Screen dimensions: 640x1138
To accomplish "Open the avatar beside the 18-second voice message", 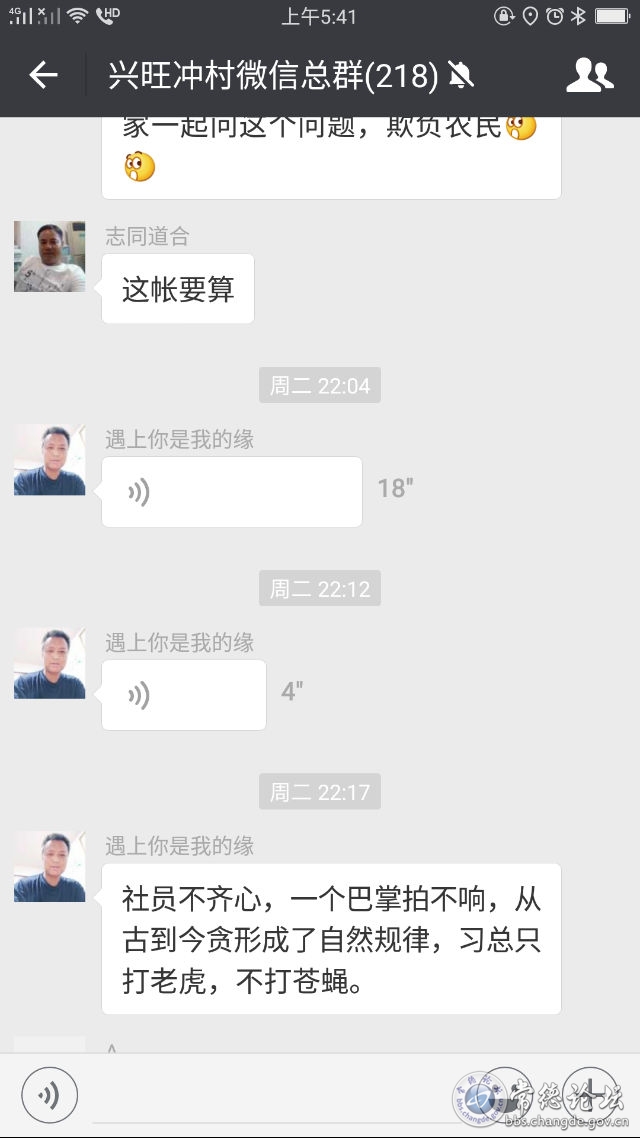I will [x=49, y=460].
